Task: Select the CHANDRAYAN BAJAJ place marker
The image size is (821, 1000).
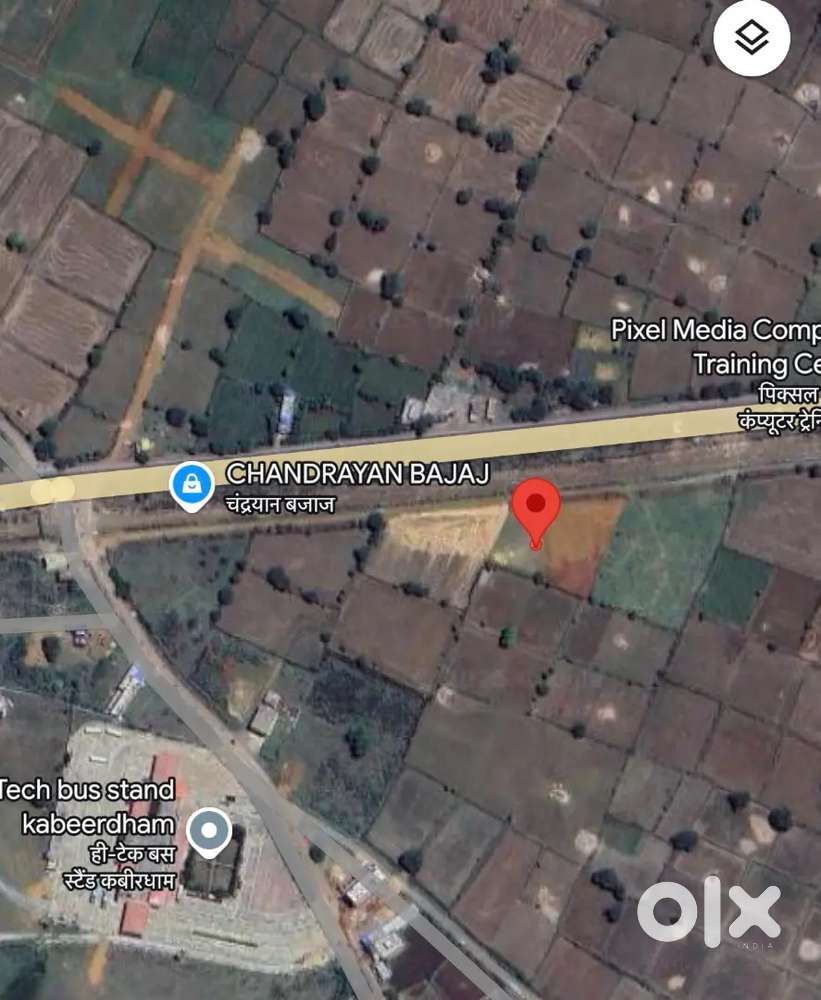Action: [191, 486]
